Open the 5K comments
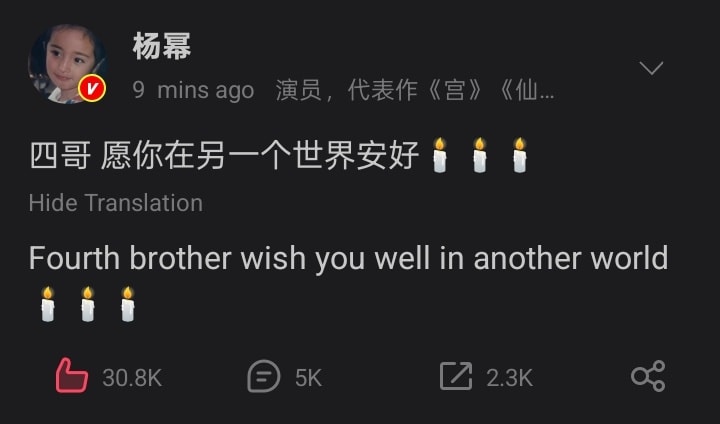This screenshot has width=720, height=424. click(x=264, y=377)
